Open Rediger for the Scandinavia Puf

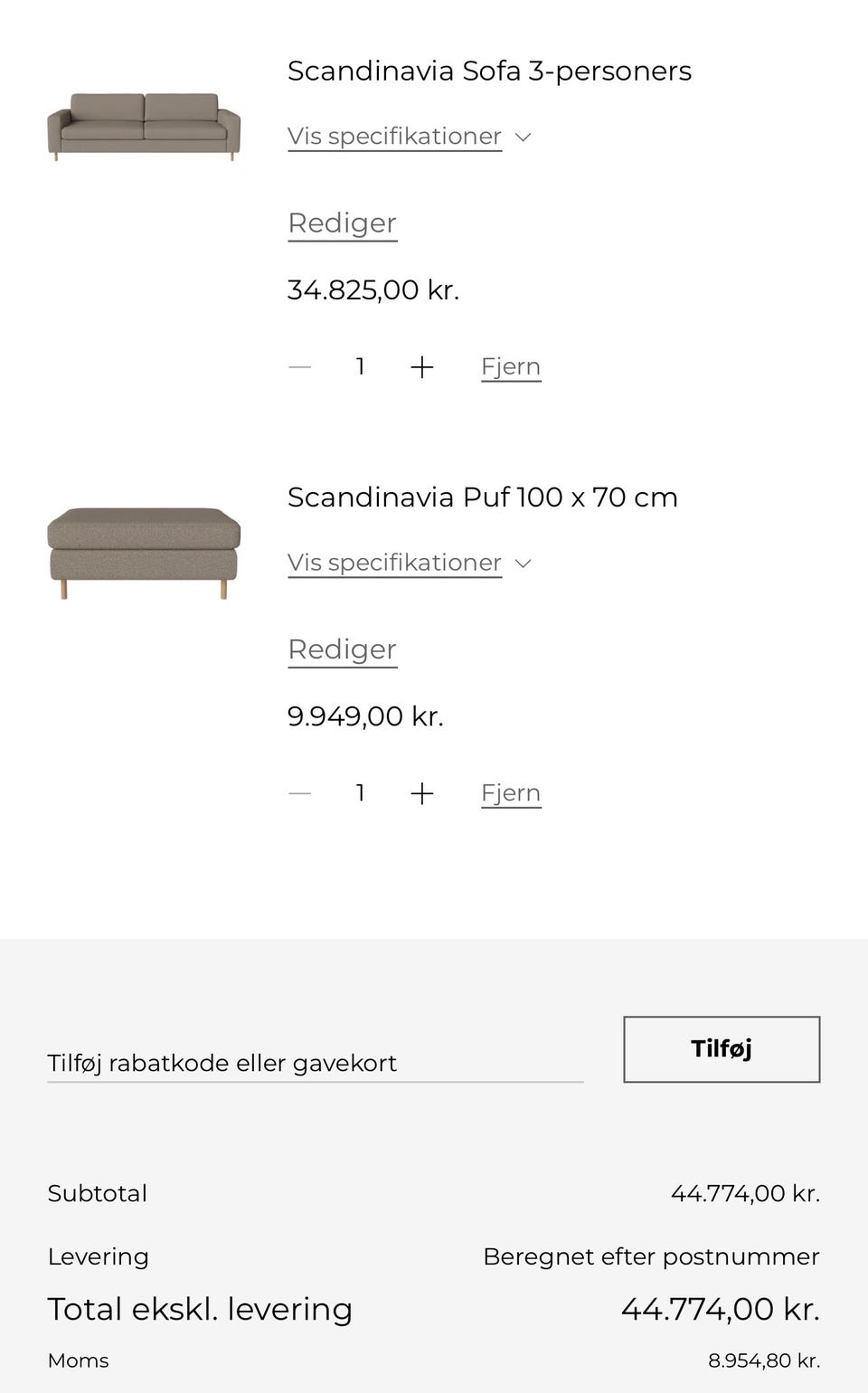(x=342, y=649)
